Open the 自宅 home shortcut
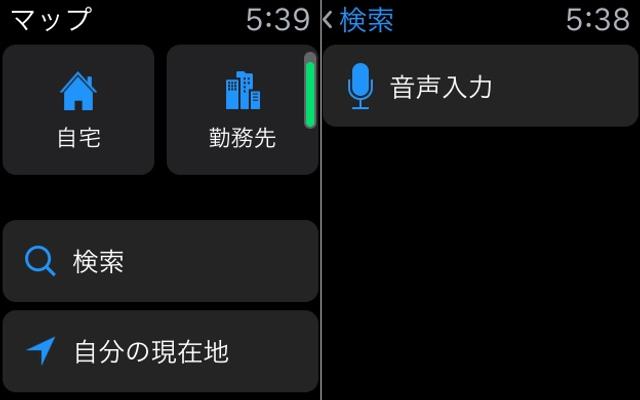 78,110
